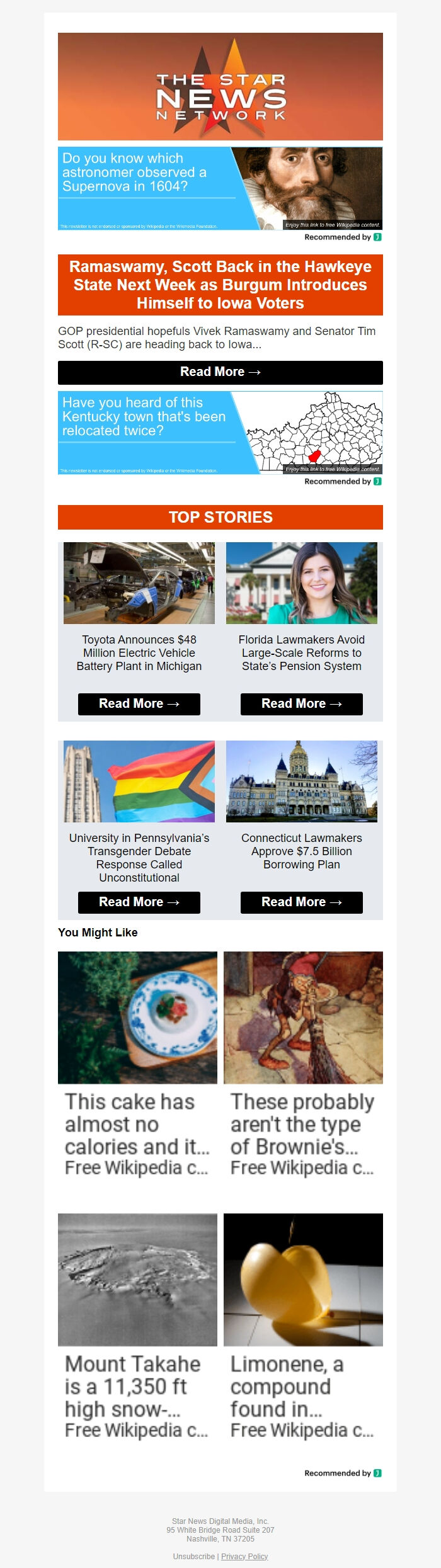
Task: Open the Kentucky town relocated twice banner
Action: pyautogui.click(x=220, y=433)
